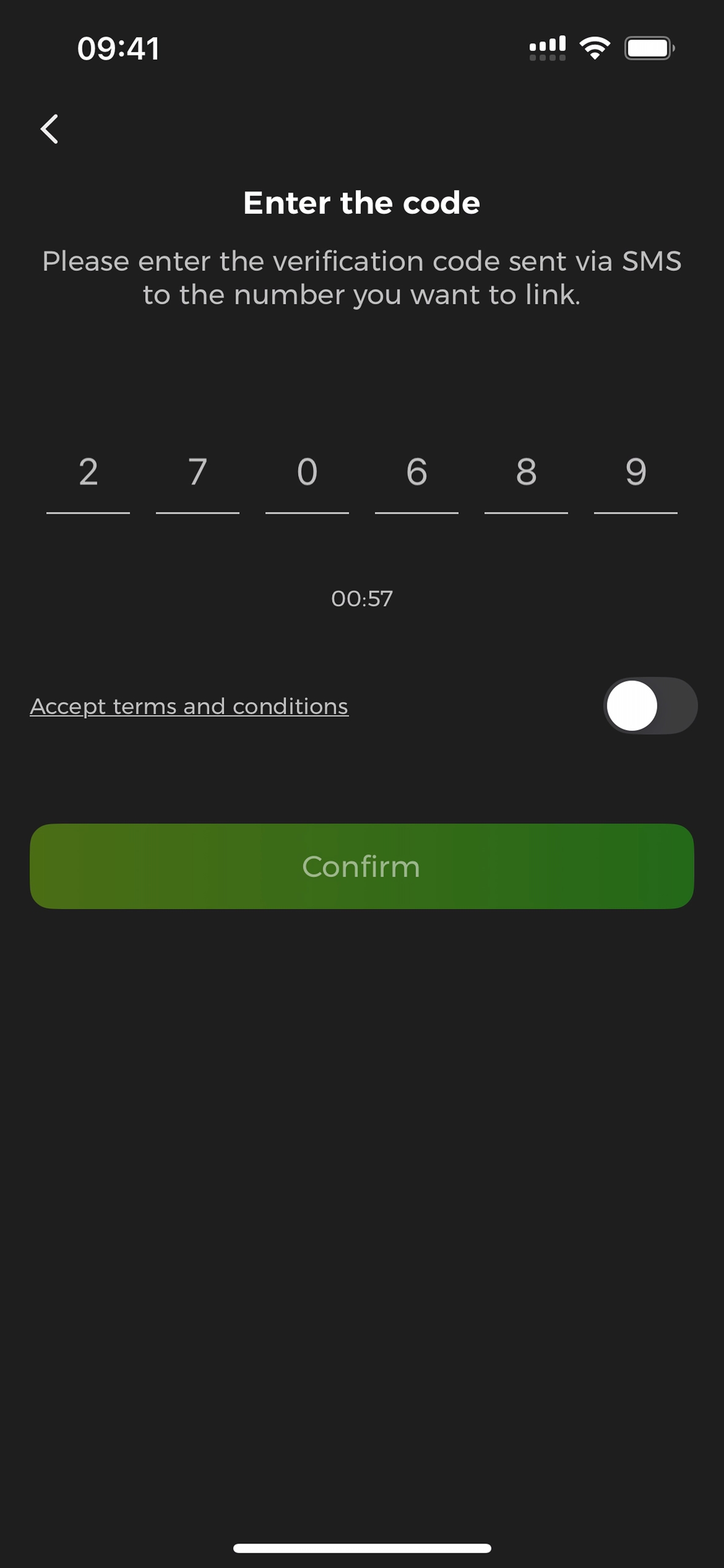Tap the Confirm button
The image size is (724, 1568).
[x=362, y=866]
